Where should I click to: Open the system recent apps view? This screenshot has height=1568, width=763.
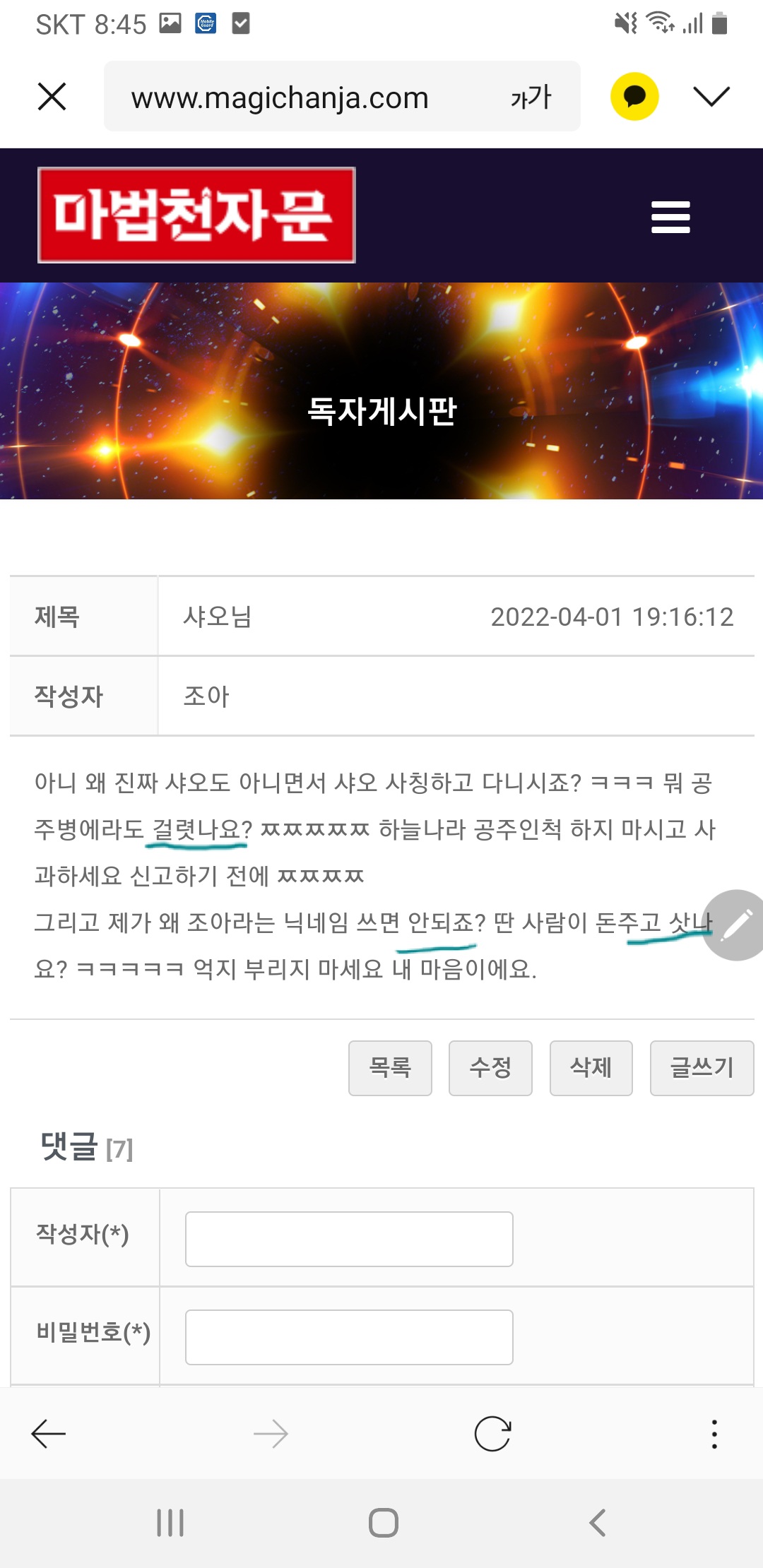click(170, 1522)
